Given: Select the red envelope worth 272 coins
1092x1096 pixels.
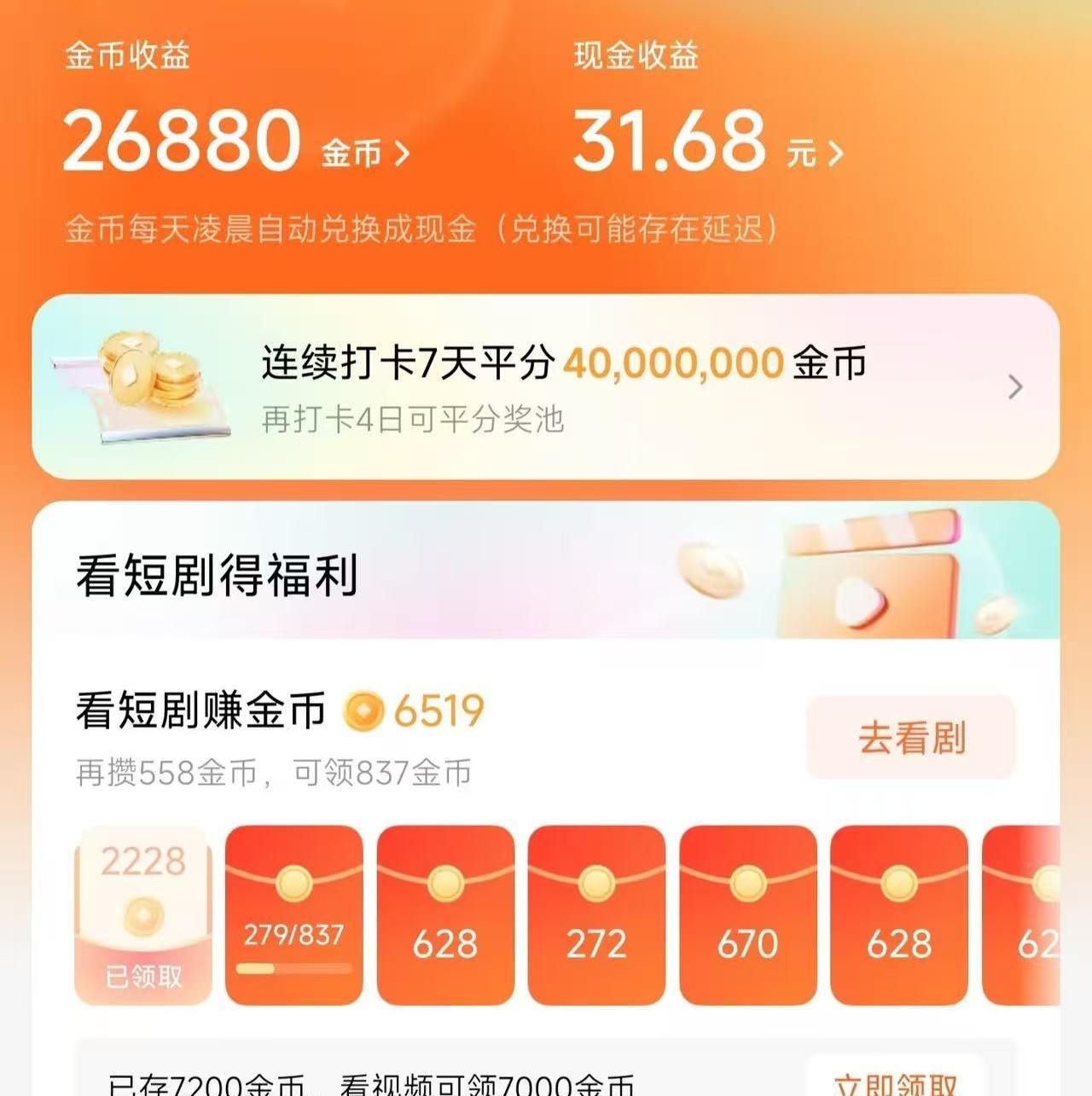Looking at the screenshot, I should click(x=596, y=915).
